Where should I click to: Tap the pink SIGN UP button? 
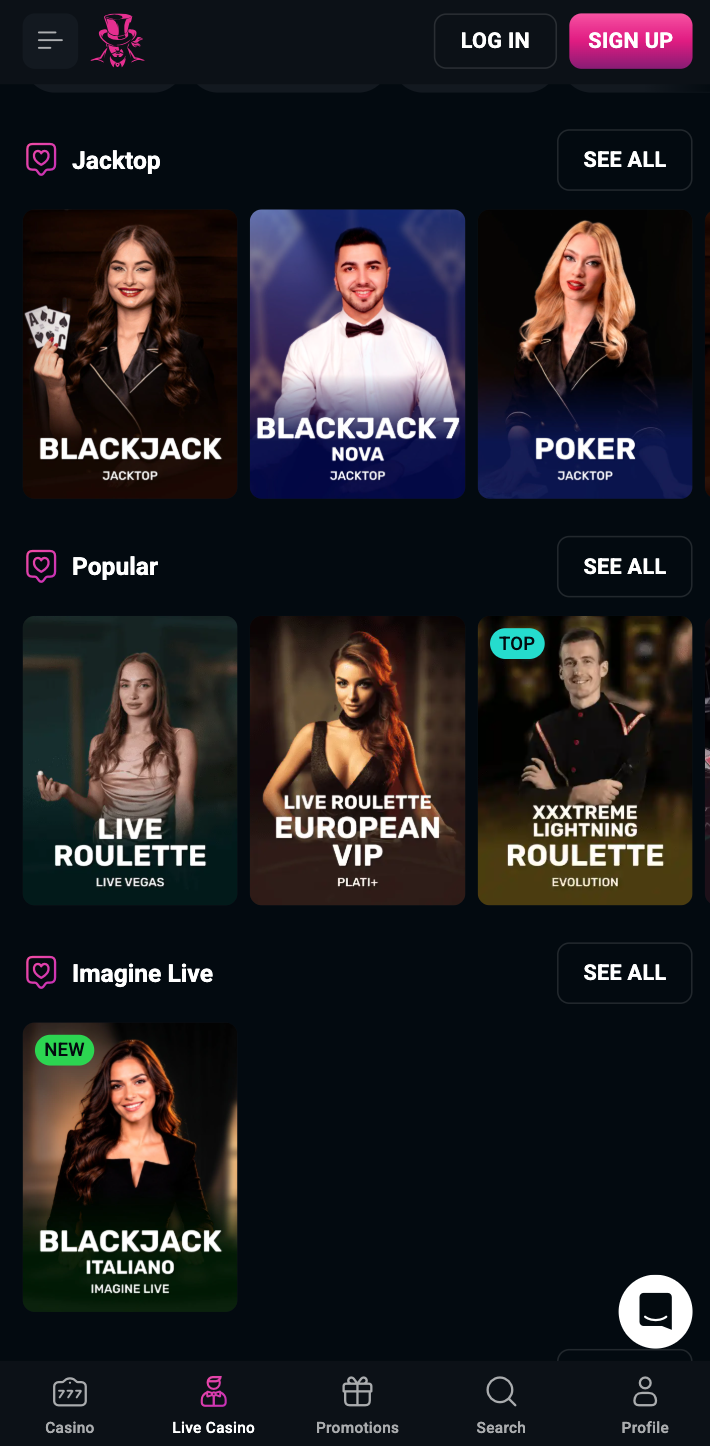coord(630,41)
